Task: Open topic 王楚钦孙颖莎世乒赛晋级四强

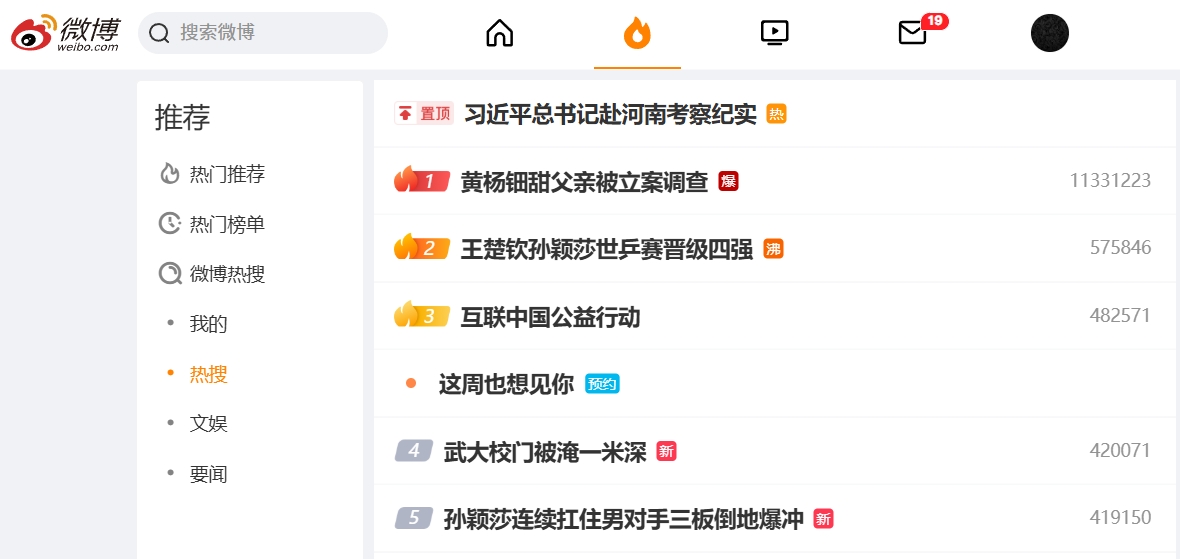Action: pos(606,249)
